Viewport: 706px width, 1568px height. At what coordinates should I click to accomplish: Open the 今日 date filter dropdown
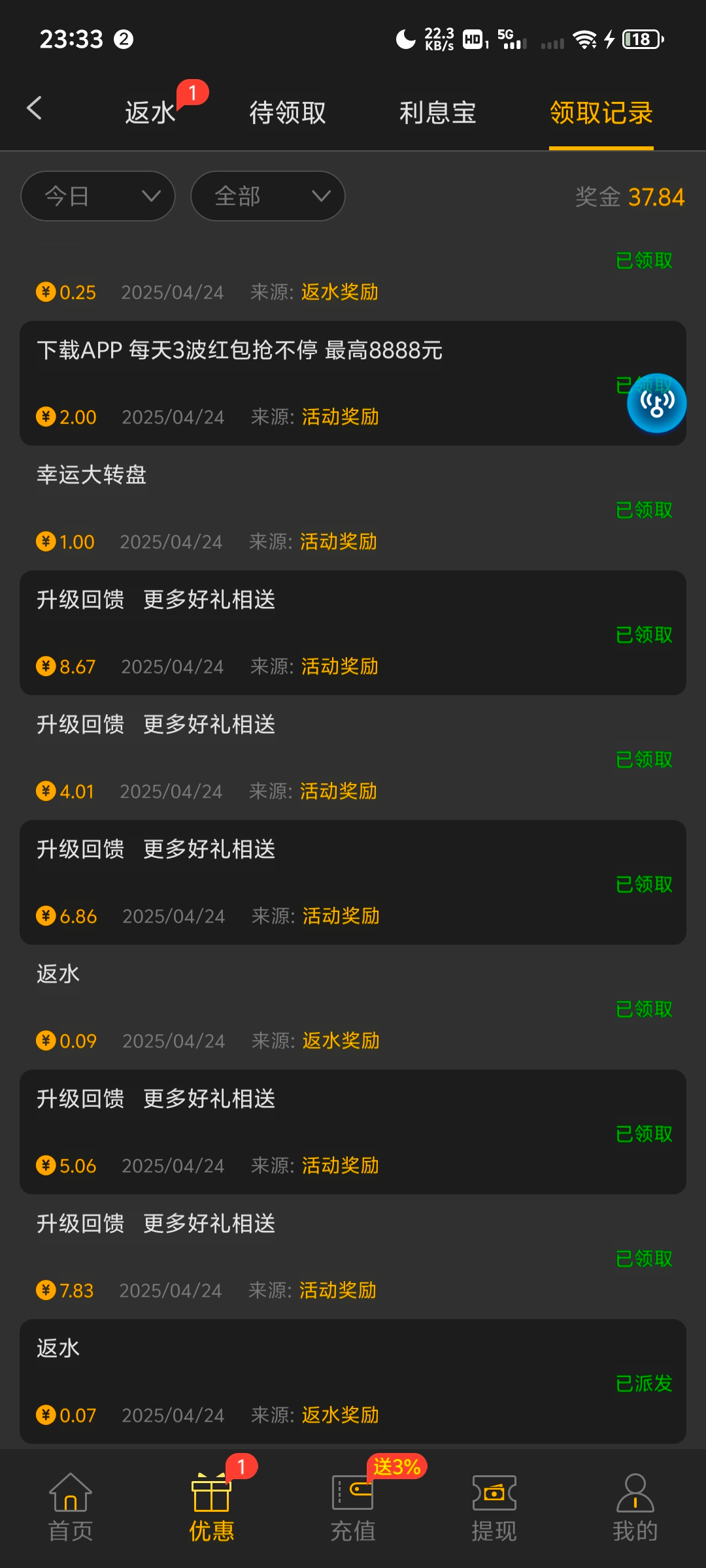pyautogui.click(x=98, y=196)
